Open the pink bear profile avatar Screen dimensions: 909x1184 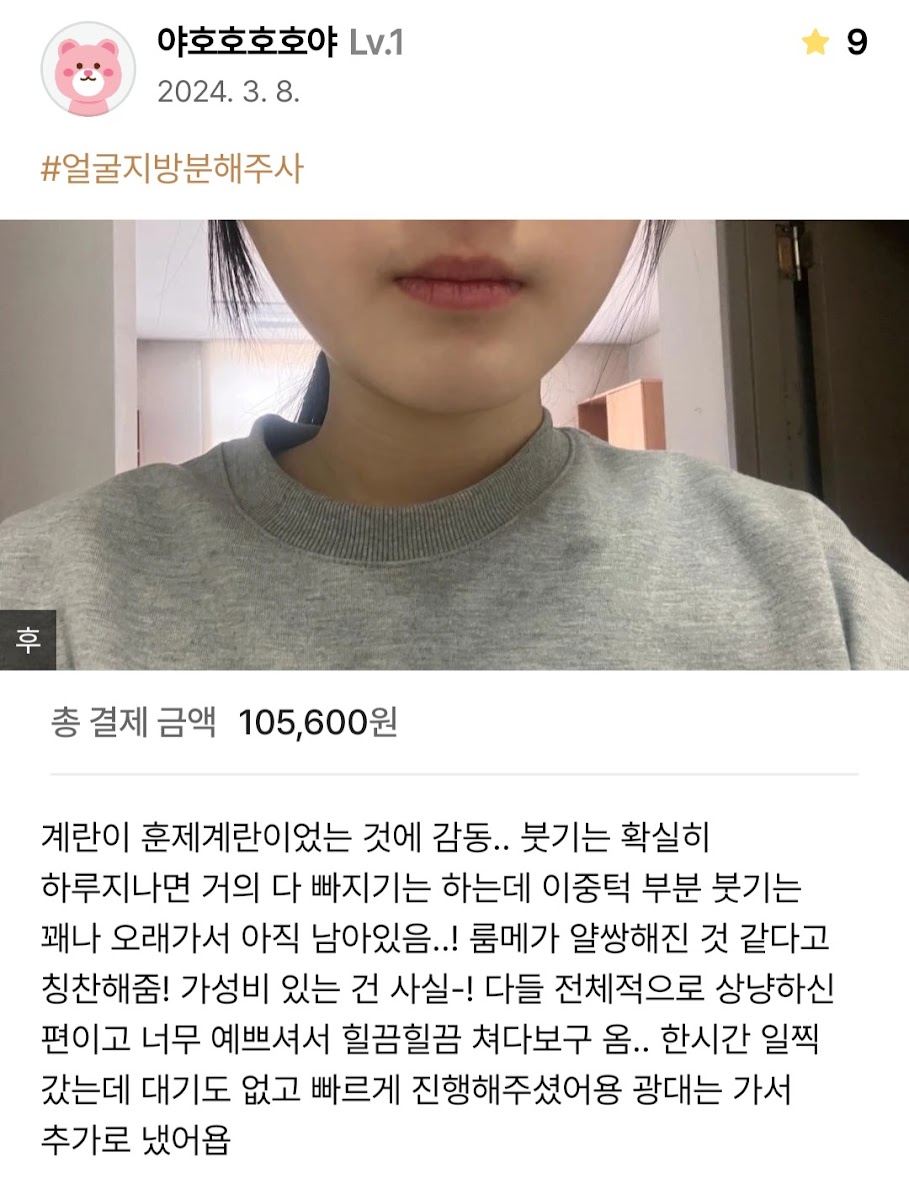coord(87,68)
